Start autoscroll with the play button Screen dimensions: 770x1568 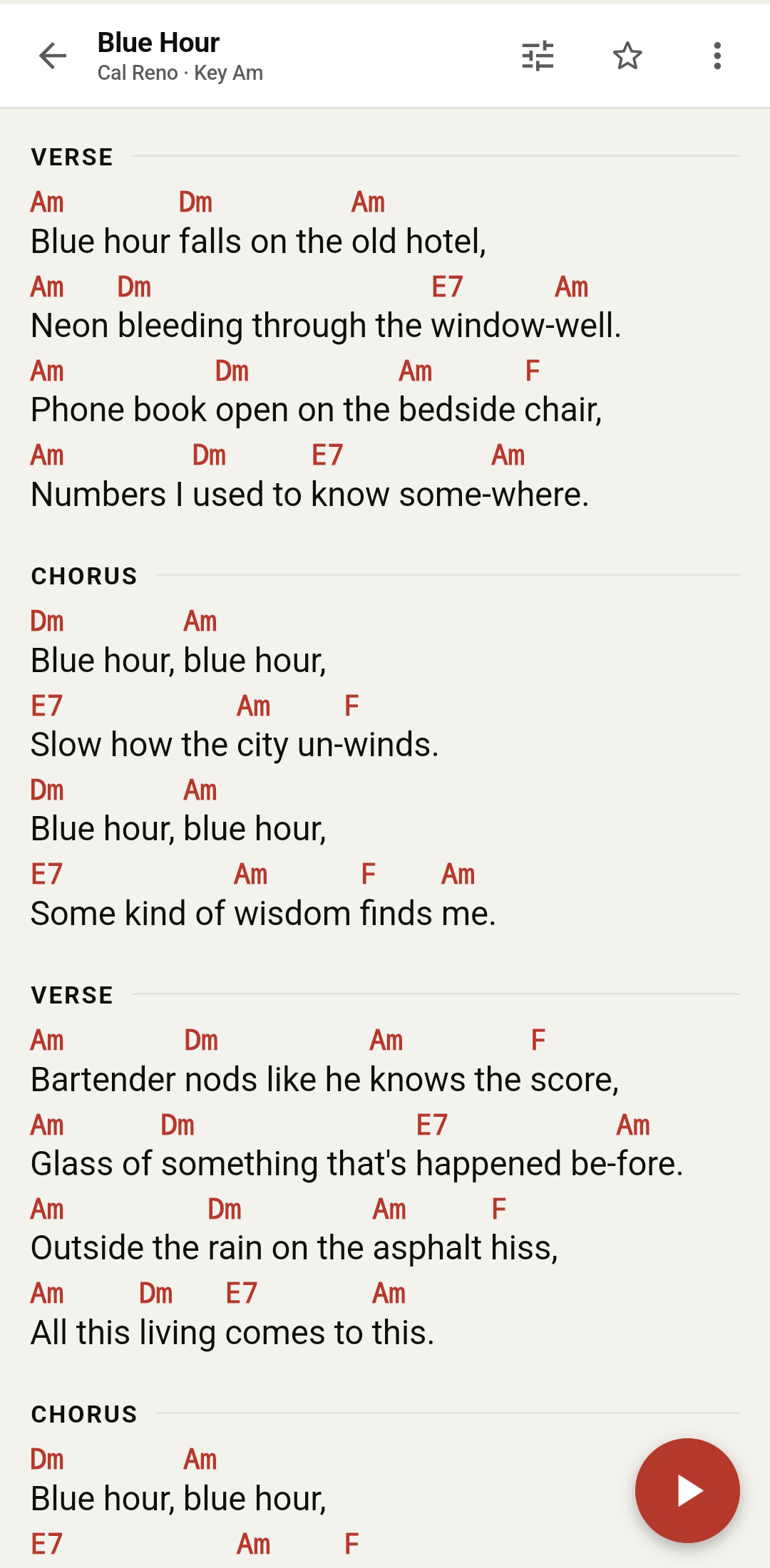click(687, 1490)
